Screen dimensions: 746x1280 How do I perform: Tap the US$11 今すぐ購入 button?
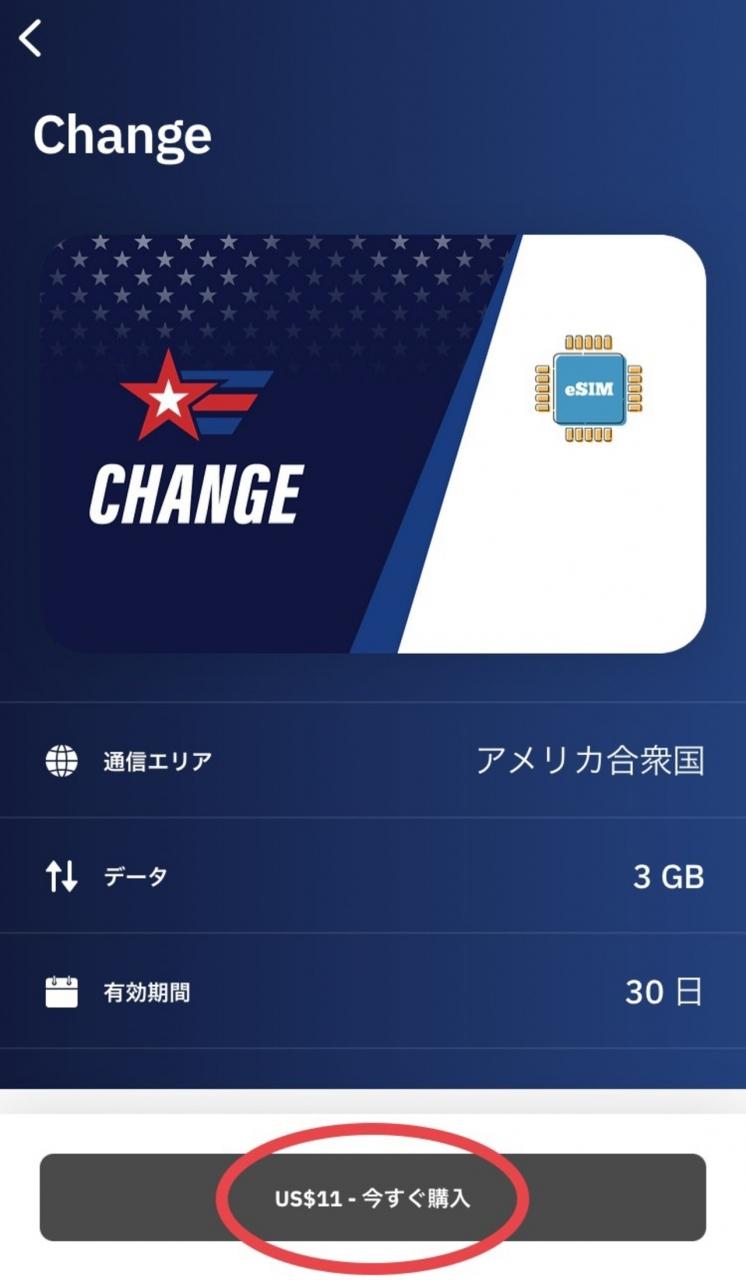pos(372,1198)
